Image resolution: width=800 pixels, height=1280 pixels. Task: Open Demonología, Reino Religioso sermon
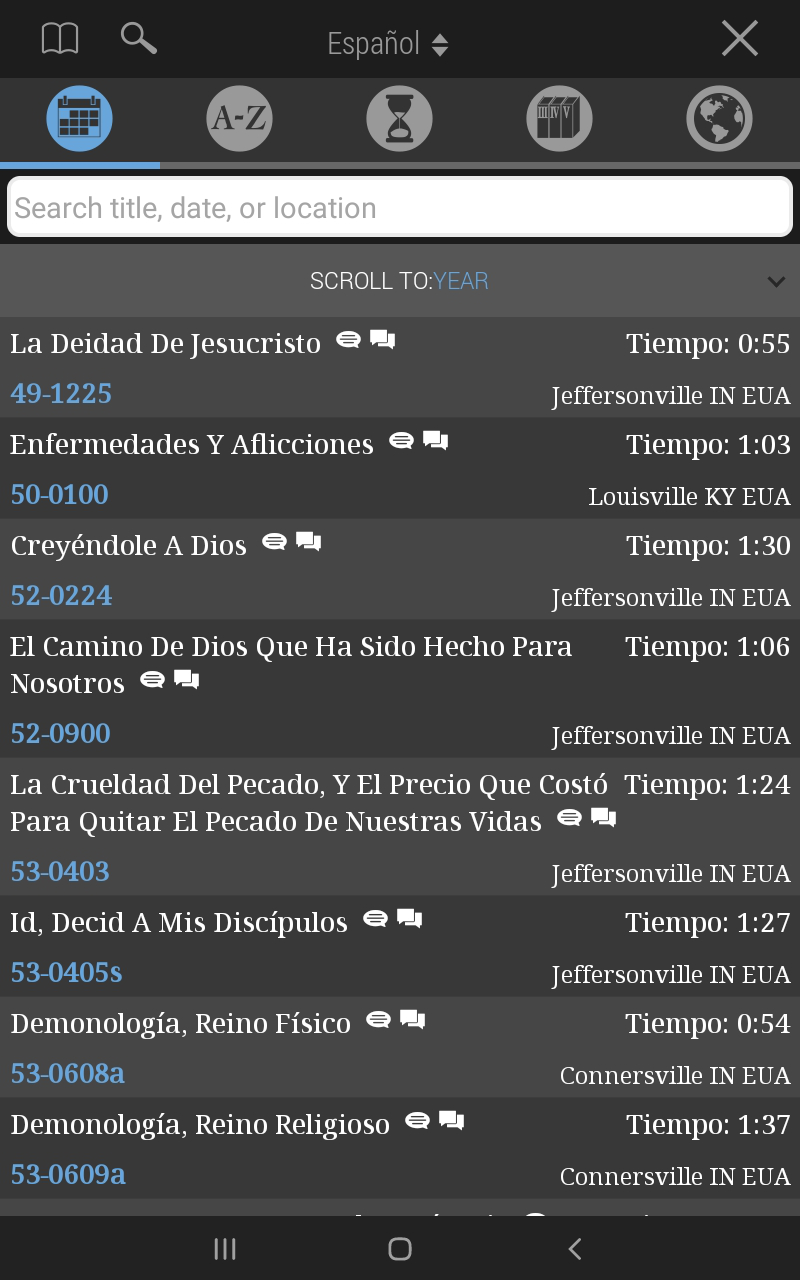pos(400,1148)
